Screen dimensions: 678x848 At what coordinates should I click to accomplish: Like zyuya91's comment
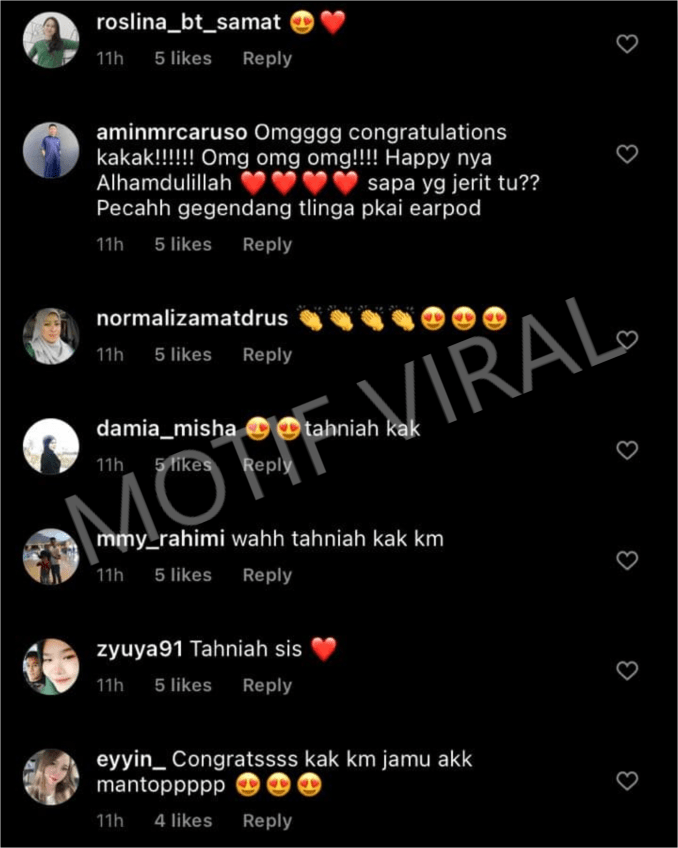(x=627, y=670)
